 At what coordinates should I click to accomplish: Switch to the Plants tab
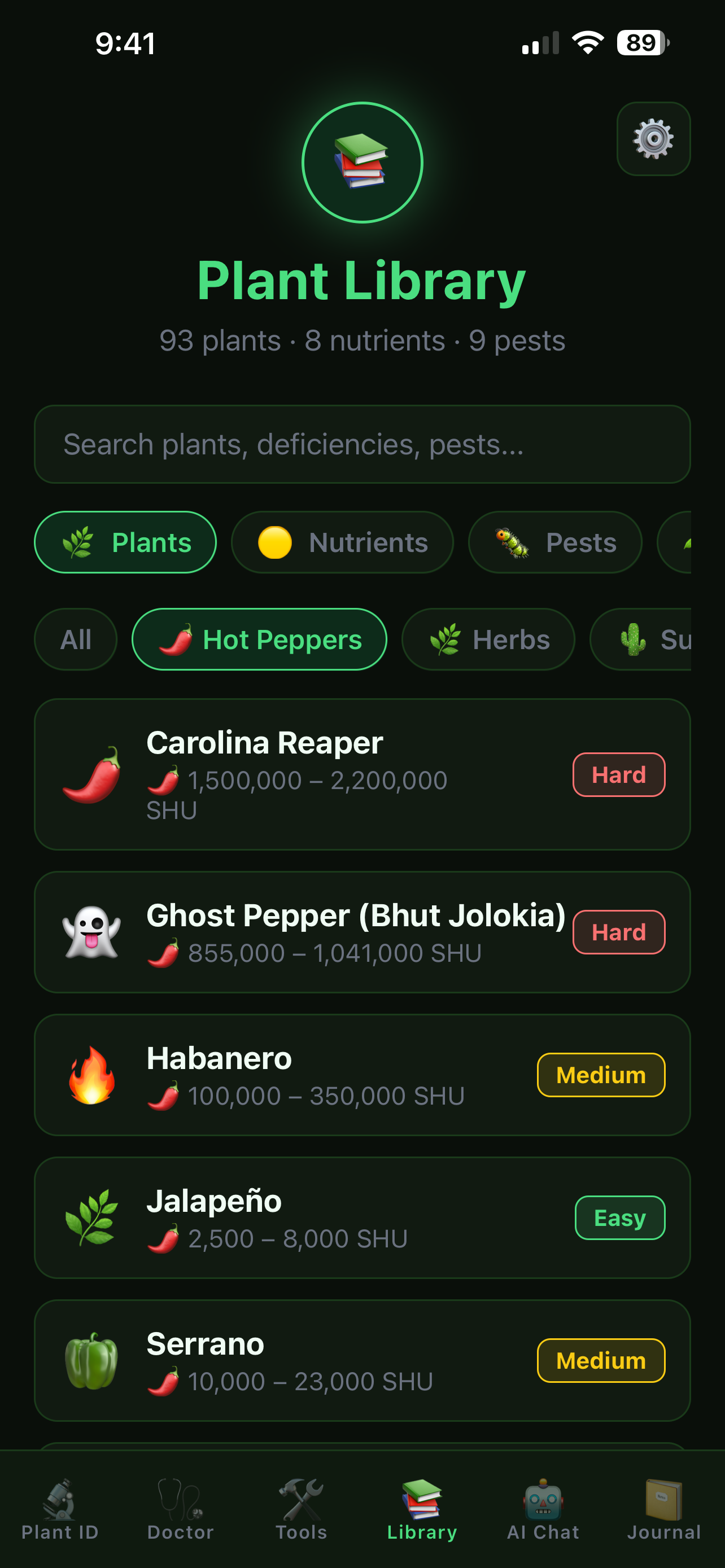tap(125, 542)
